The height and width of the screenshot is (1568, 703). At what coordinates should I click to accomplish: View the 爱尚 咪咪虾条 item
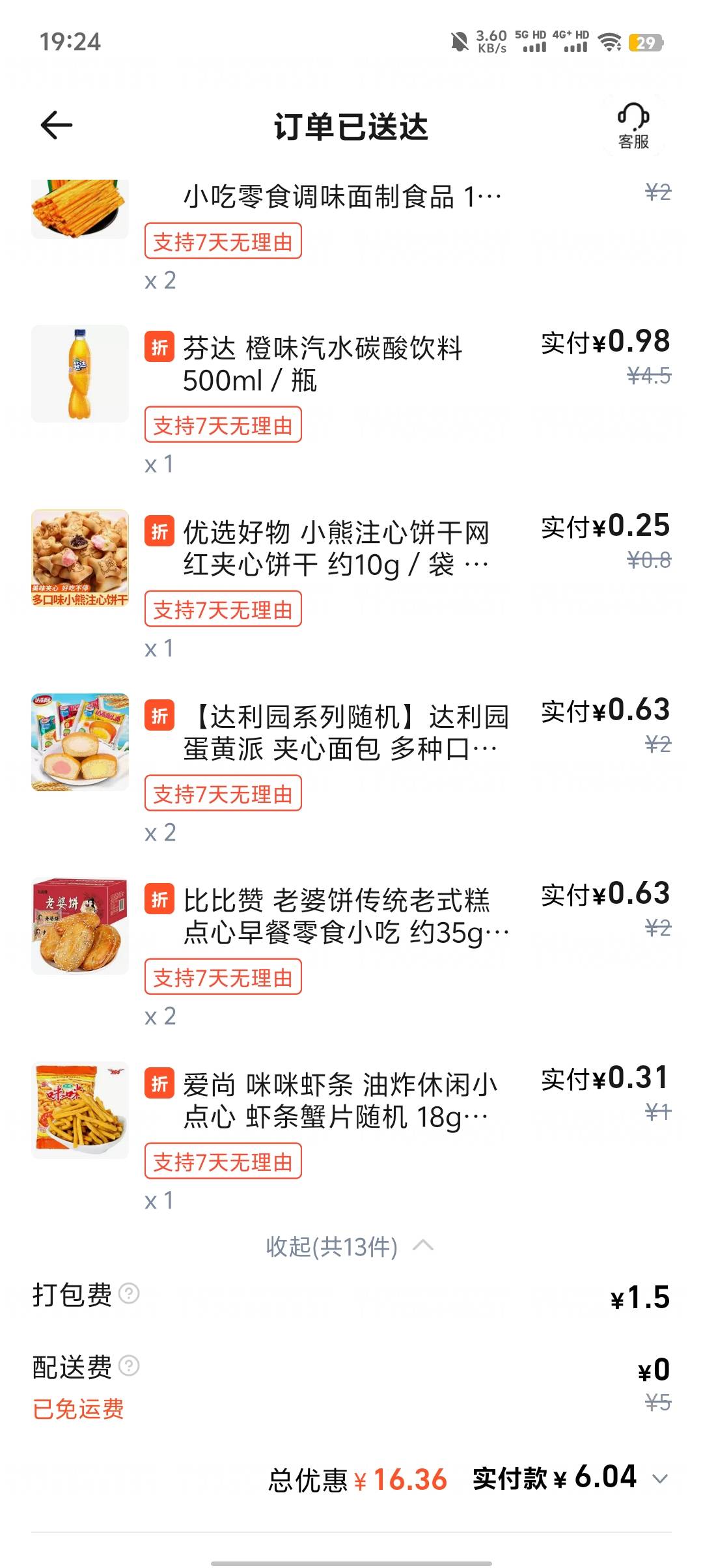point(338,1100)
